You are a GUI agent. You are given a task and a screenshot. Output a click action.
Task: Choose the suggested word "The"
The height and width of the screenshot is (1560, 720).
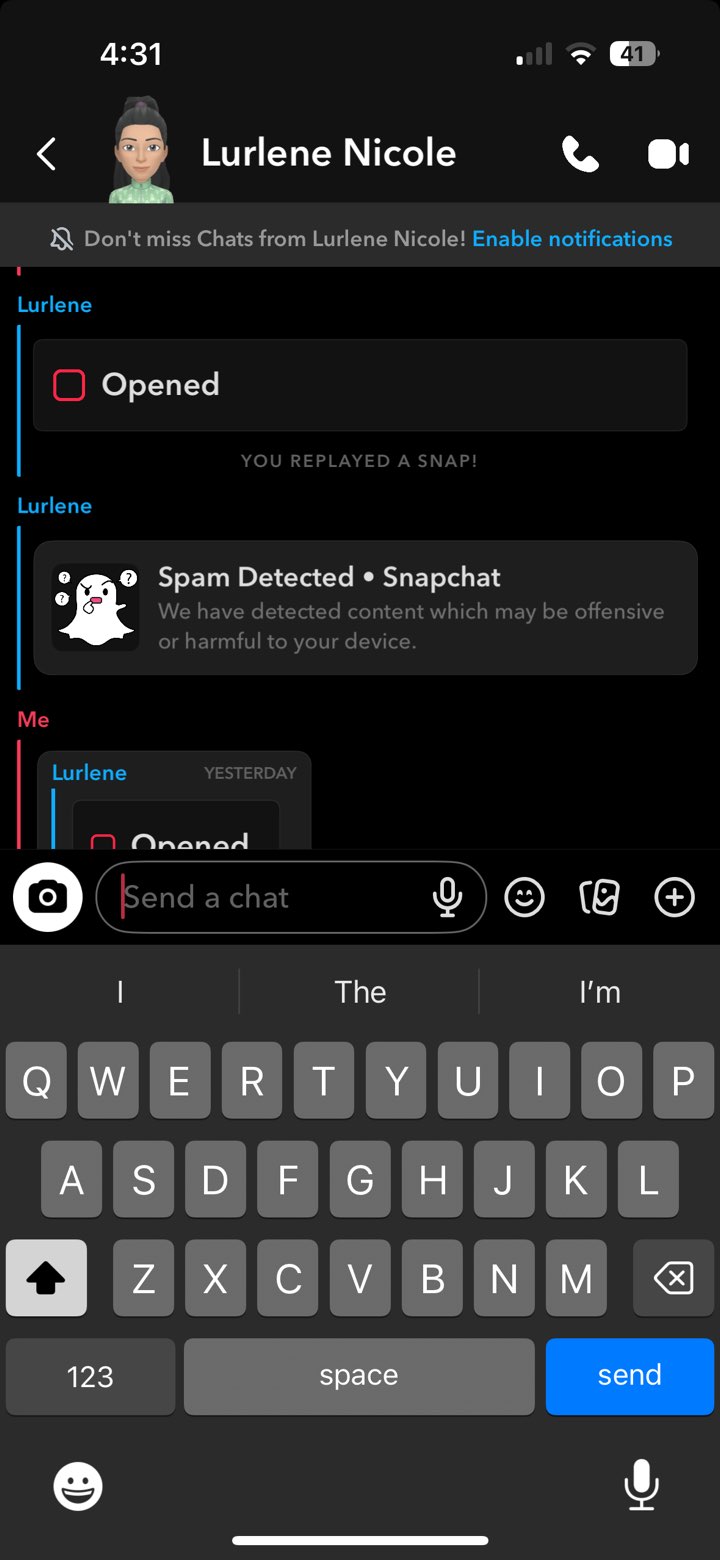[x=360, y=992]
